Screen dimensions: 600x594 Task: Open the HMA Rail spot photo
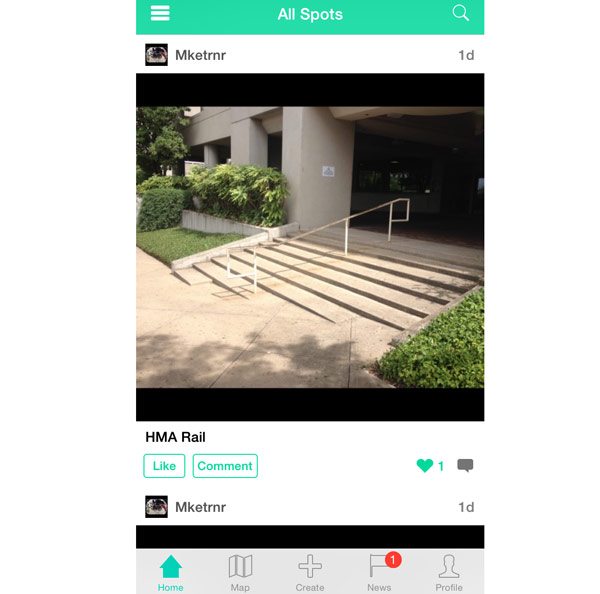(310, 247)
